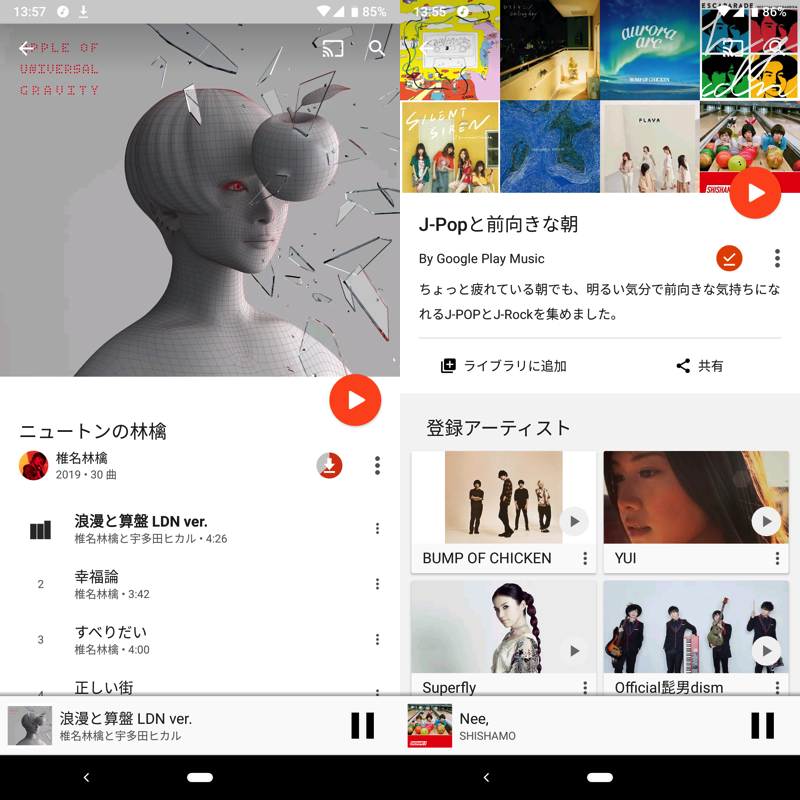Screen dimensions: 800x800
Task: Download the ニュートンの林檎 album
Action: click(329, 465)
